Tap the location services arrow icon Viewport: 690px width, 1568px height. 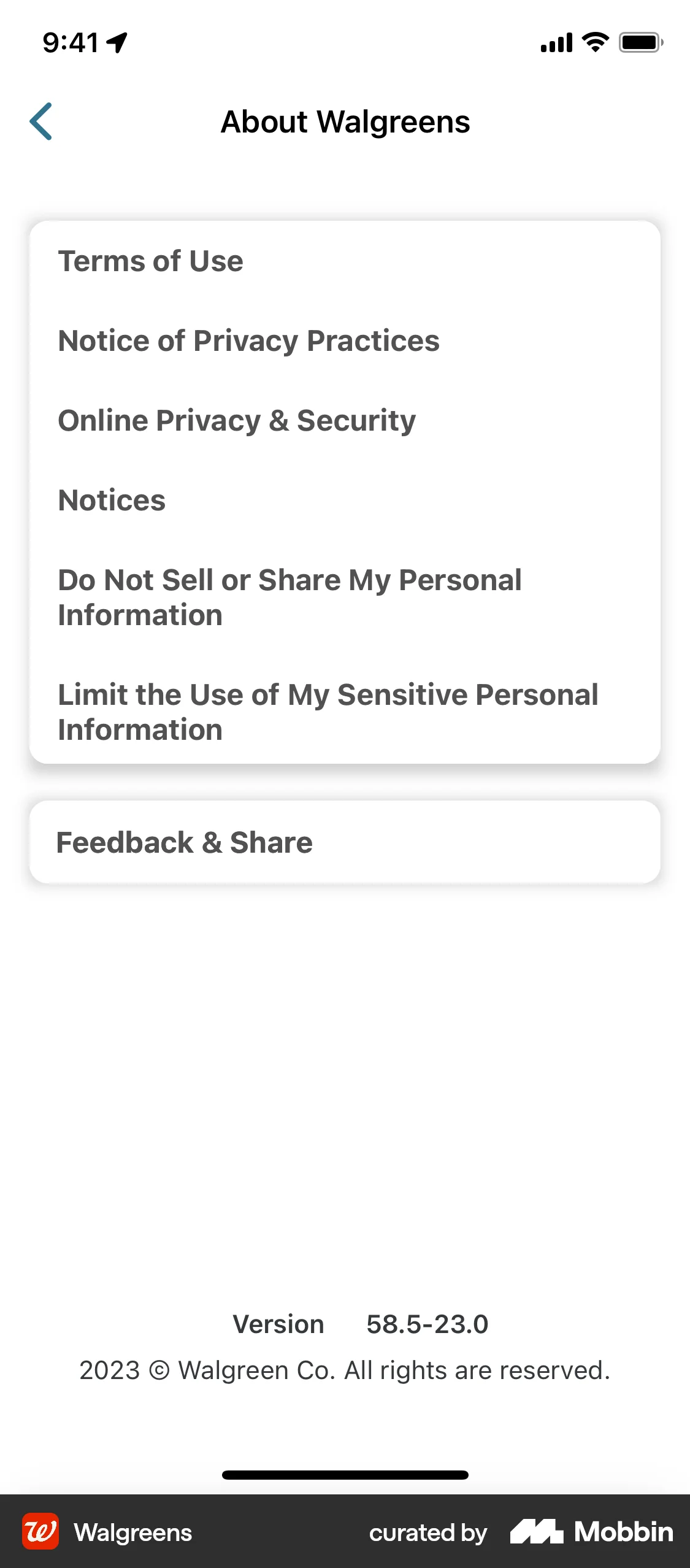point(117,40)
